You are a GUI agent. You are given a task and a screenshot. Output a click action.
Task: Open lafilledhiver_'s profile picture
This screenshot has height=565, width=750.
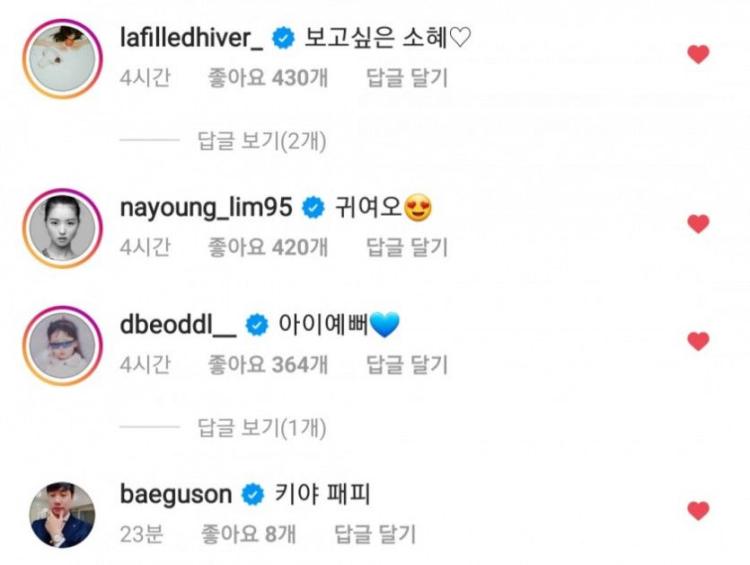click(62, 58)
